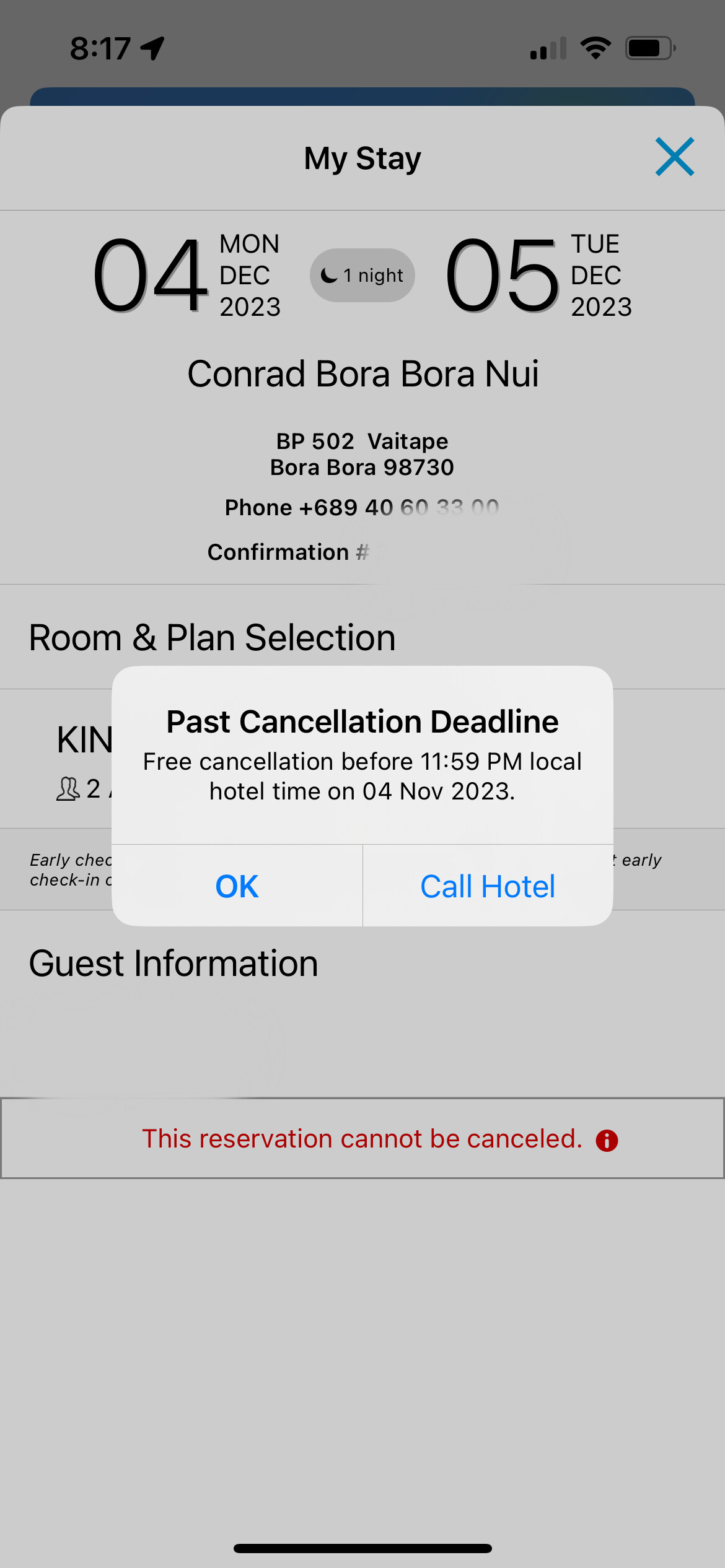Tap the red info icon about cancellation
Viewport: 725px width, 1568px height.
coord(607,1140)
